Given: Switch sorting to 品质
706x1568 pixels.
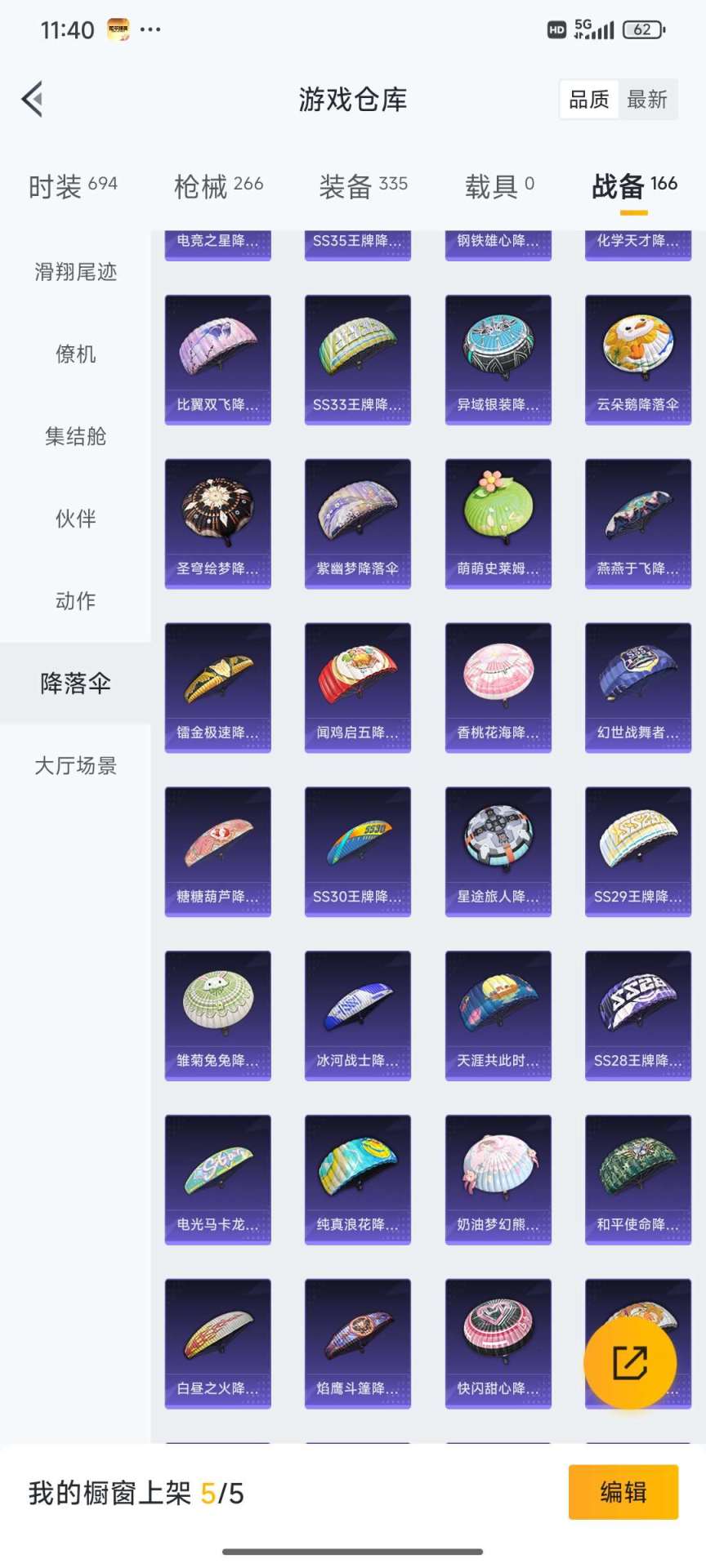Looking at the screenshot, I should pyautogui.click(x=590, y=99).
